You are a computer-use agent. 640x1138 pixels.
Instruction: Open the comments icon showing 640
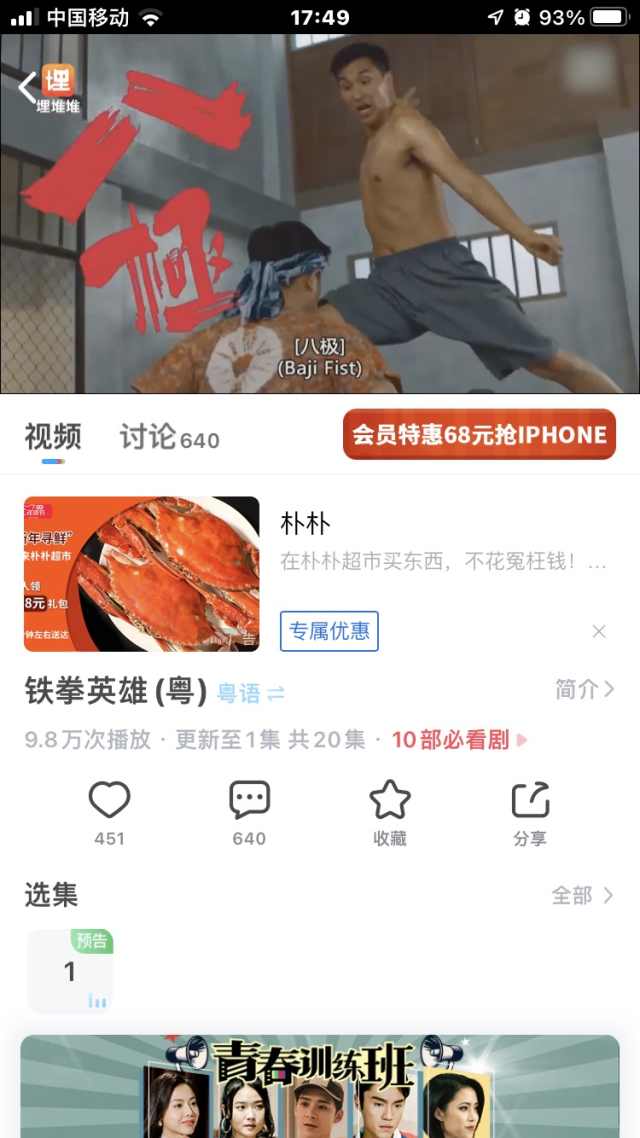250,813
